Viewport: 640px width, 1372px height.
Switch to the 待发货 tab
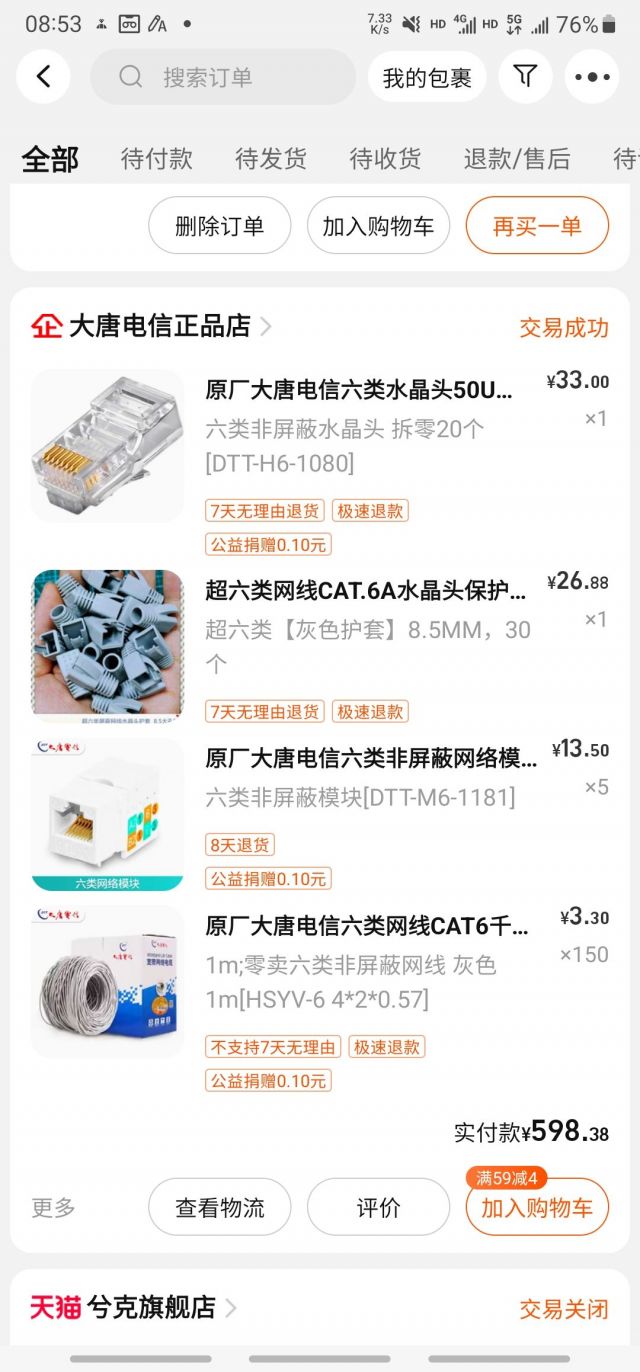point(270,158)
